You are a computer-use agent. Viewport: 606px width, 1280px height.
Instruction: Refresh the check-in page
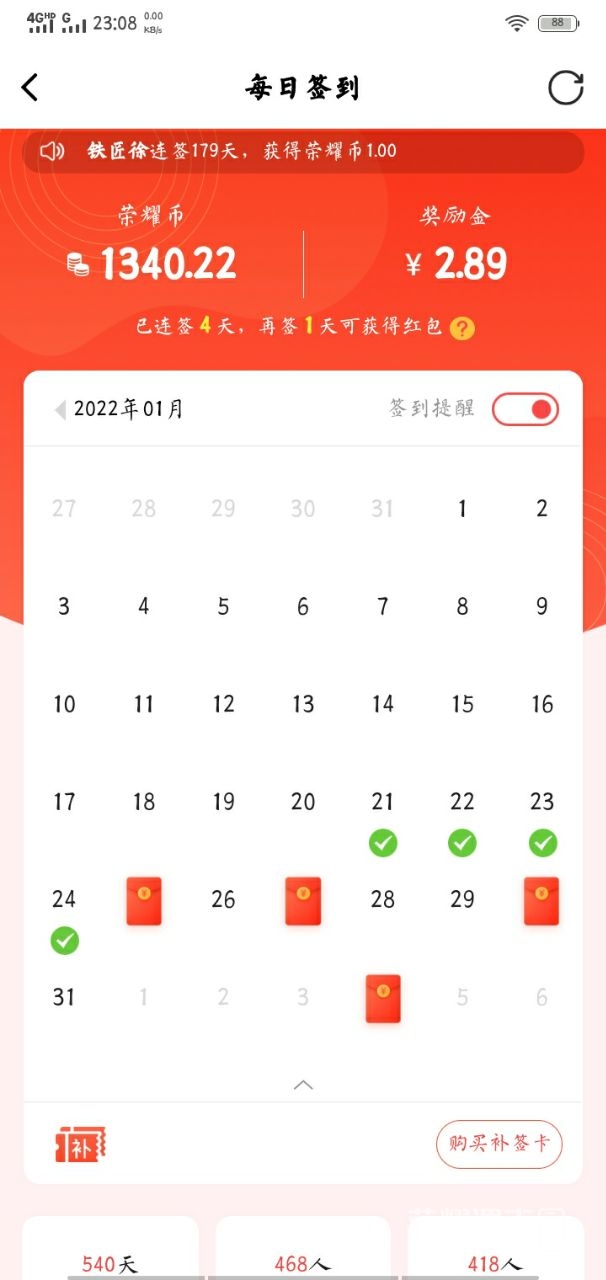tap(565, 88)
